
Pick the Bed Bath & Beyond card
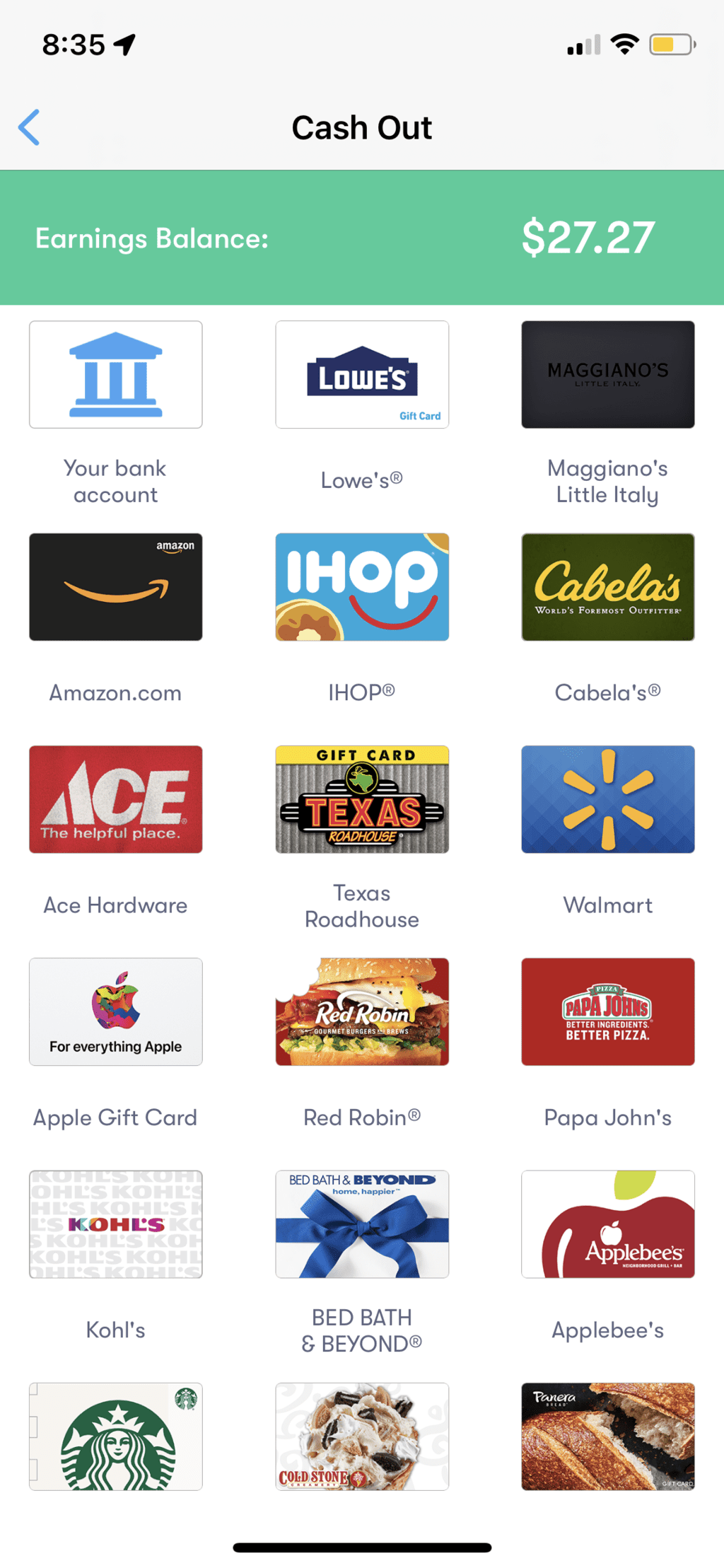click(x=361, y=1224)
